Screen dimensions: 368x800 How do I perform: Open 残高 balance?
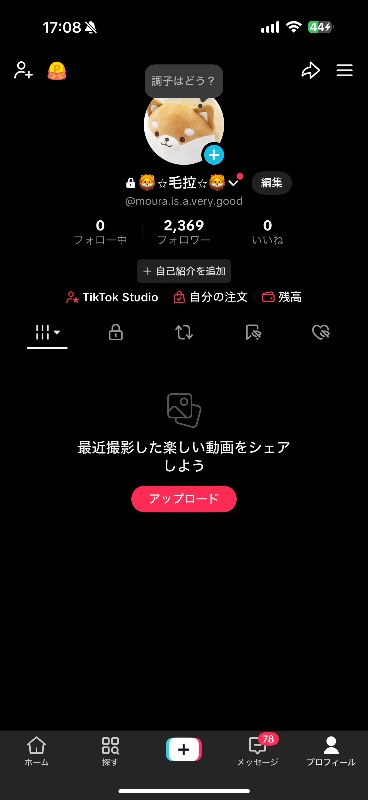pos(282,297)
